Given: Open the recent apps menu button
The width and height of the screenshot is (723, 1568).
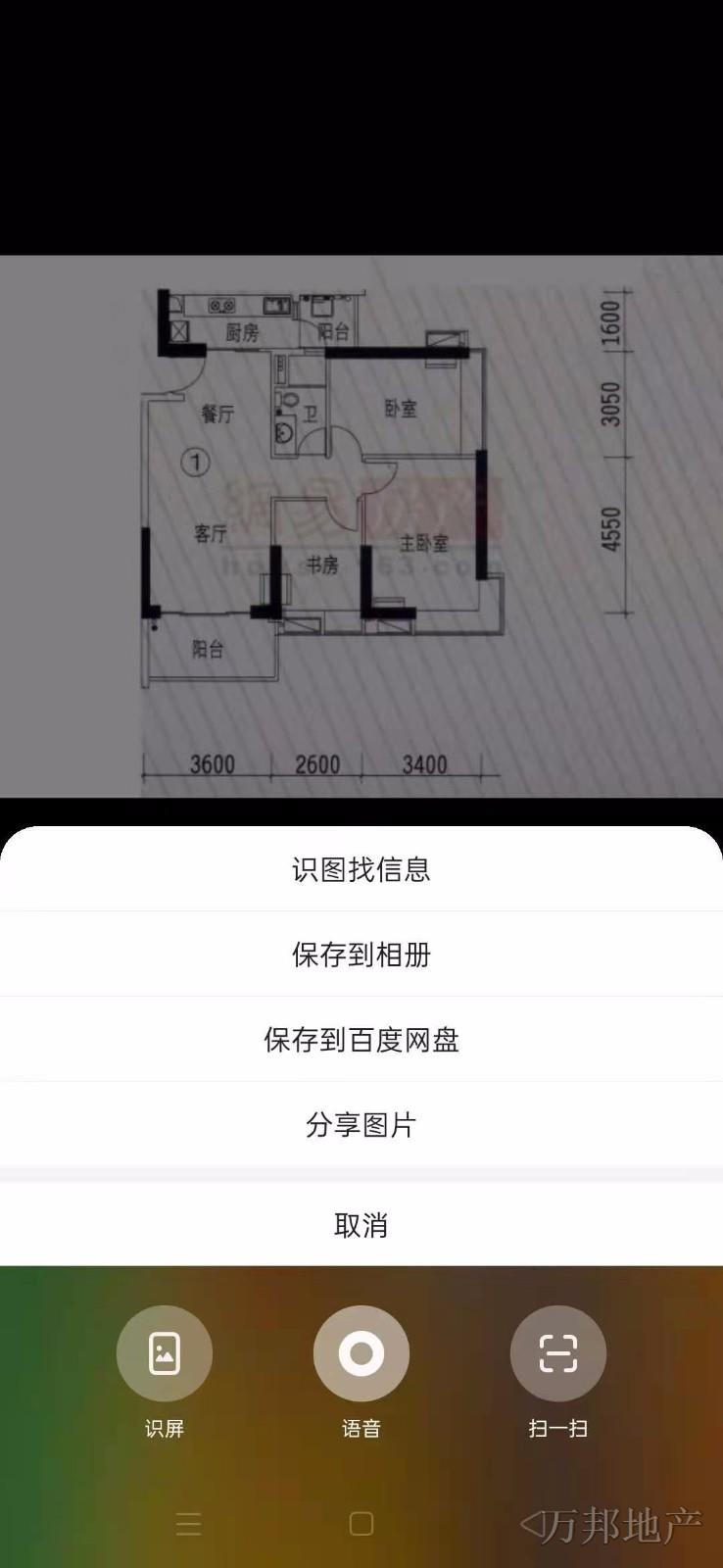Looking at the screenshot, I should (x=188, y=1524).
